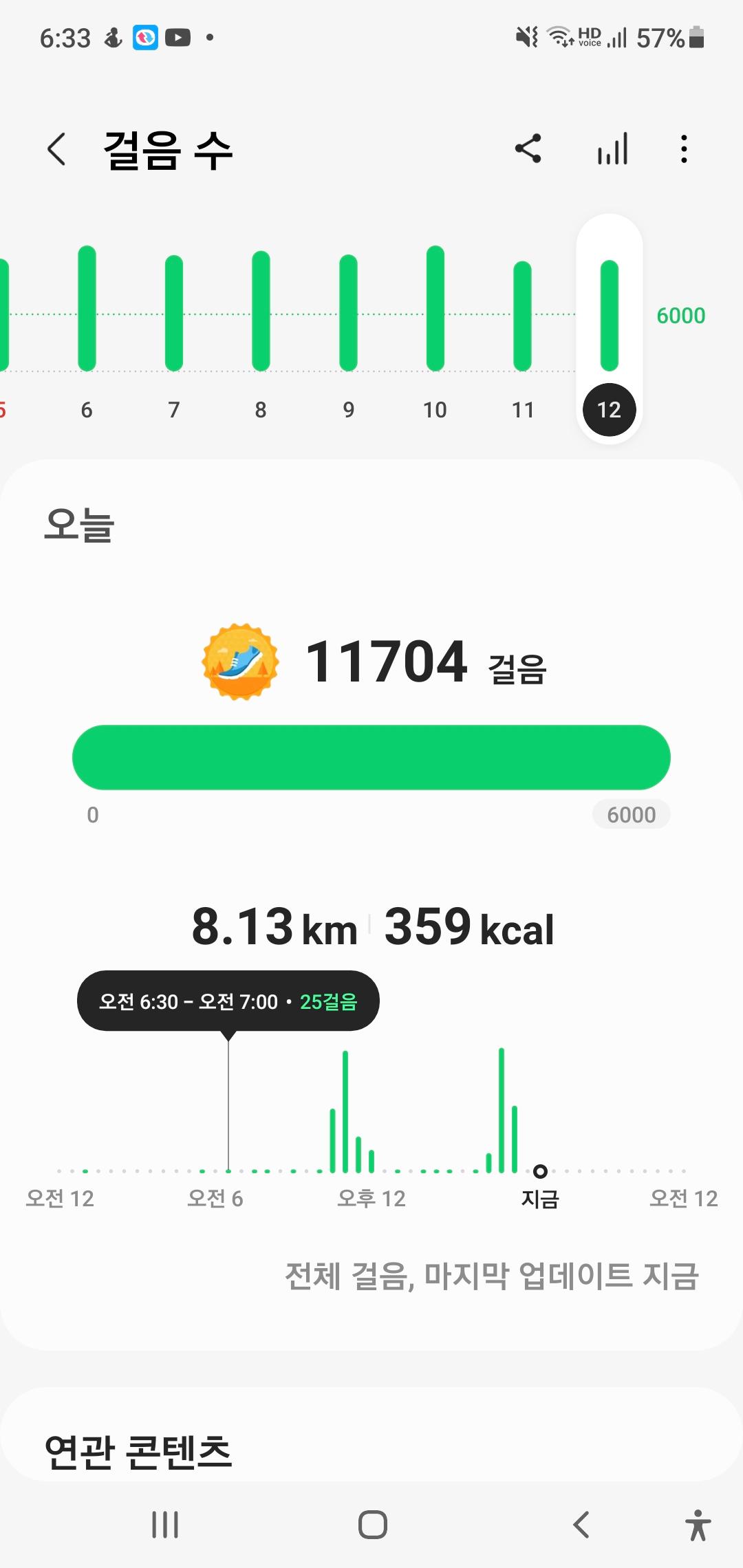
Task: Open the overflow menu
Action: 684,149
